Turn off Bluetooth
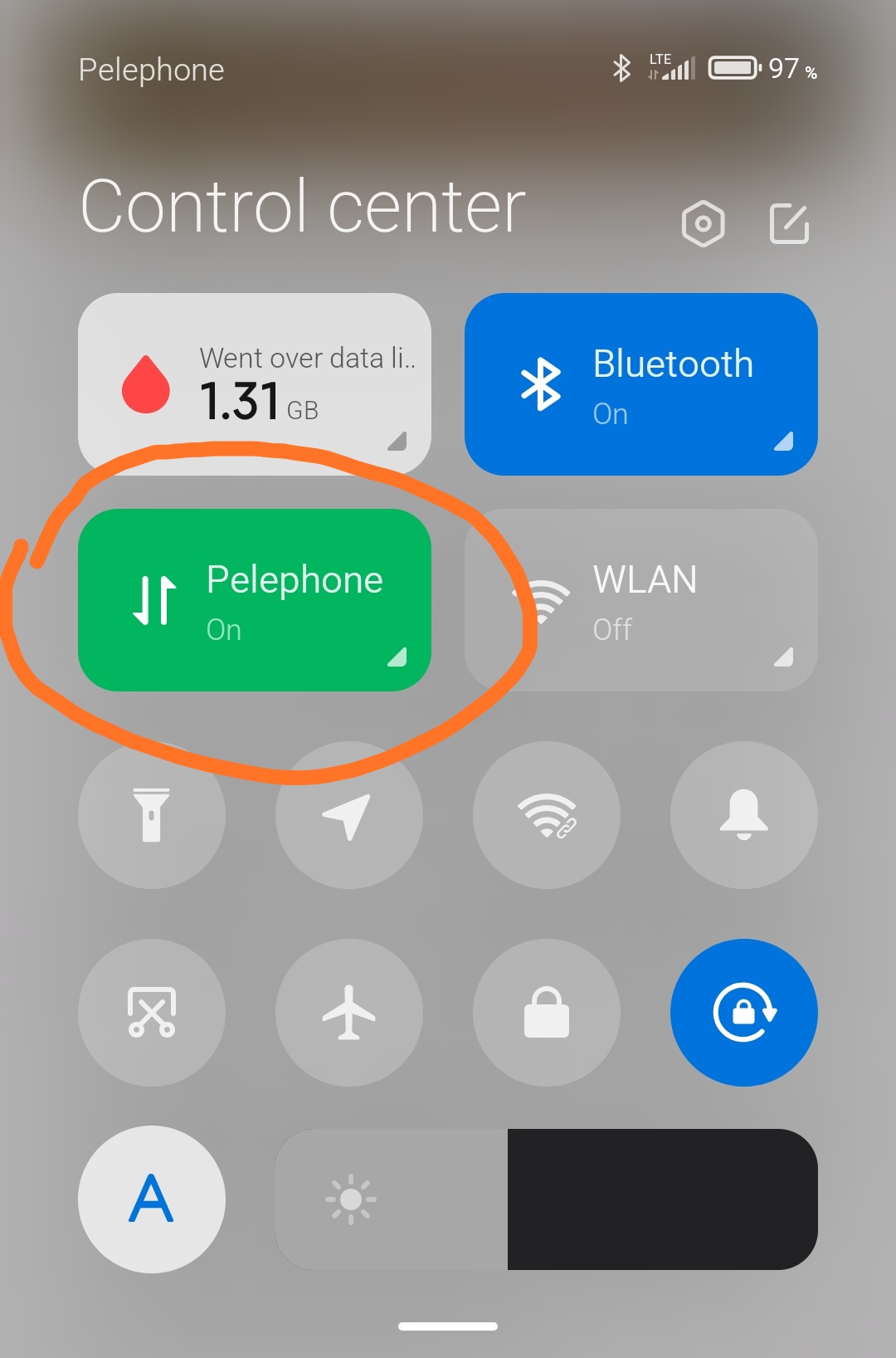 click(x=640, y=384)
